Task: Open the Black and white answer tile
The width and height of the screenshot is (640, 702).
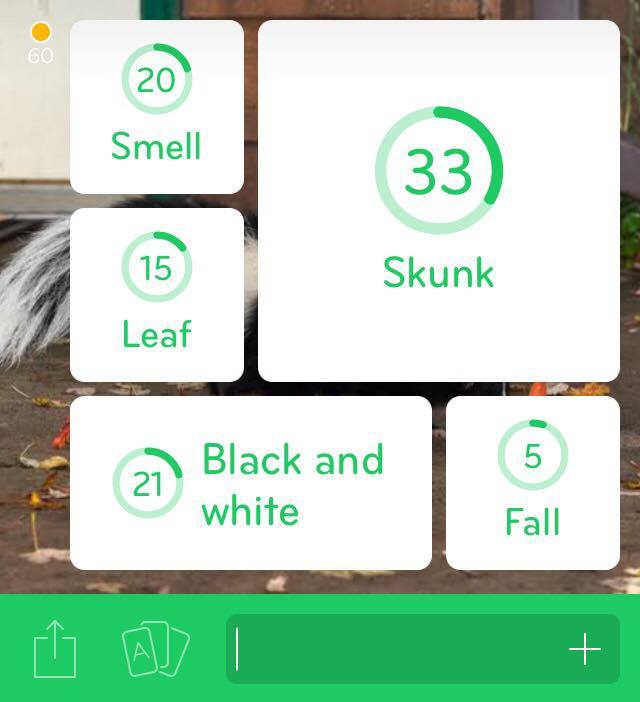Action: (x=250, y=483)
